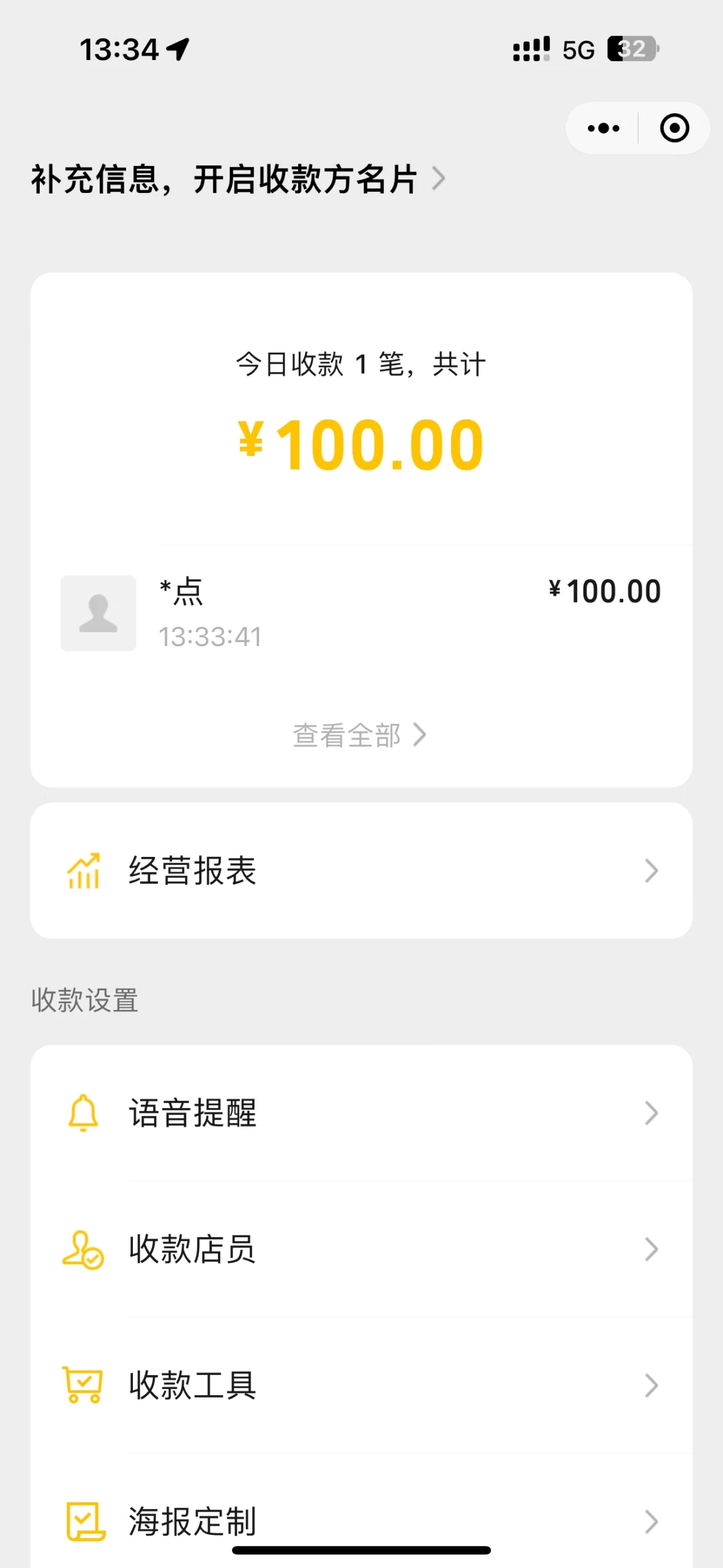This screenshot has width=723, height=1568.
Task: Open the ¥100.00 payment from *点
Action: click(361, 612)
